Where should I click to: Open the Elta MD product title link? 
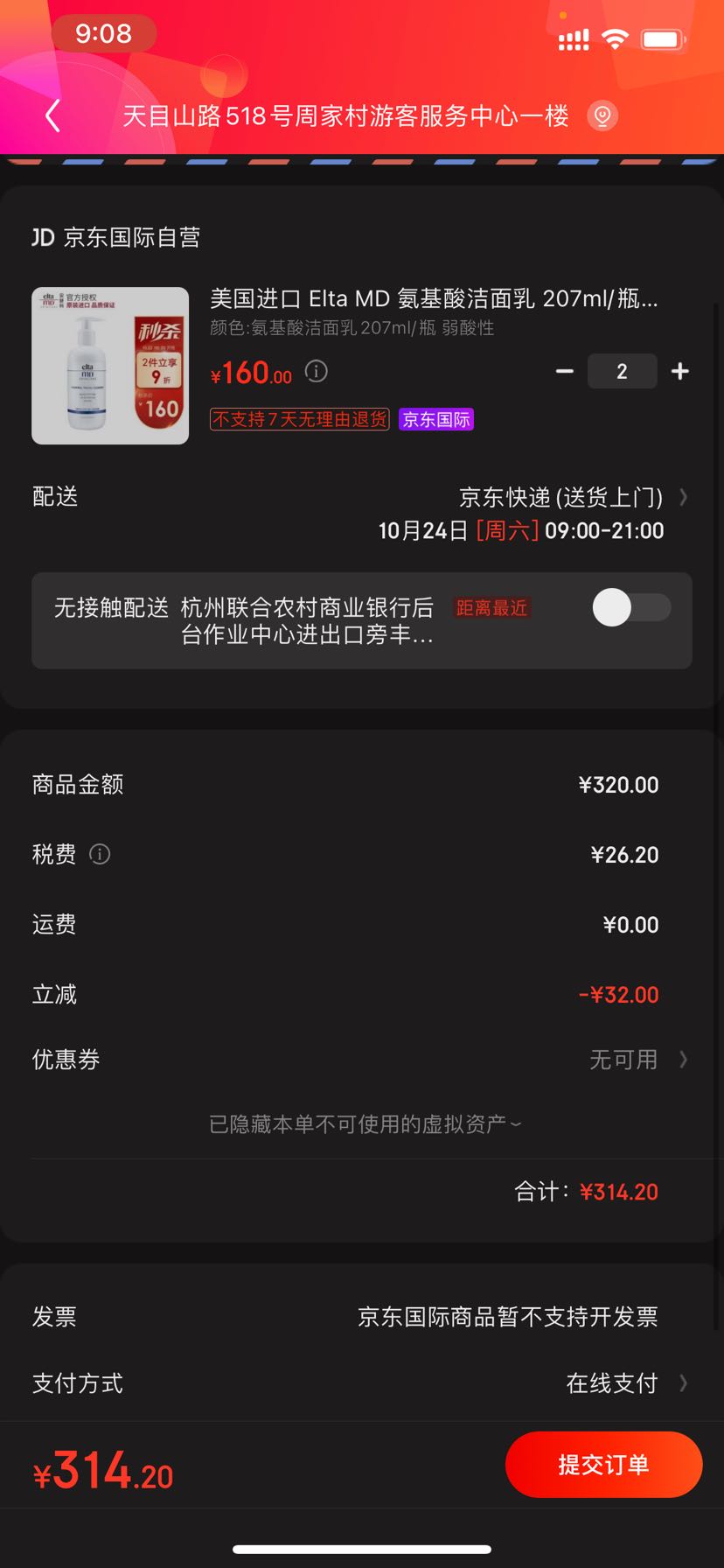[x=437, y=300]
